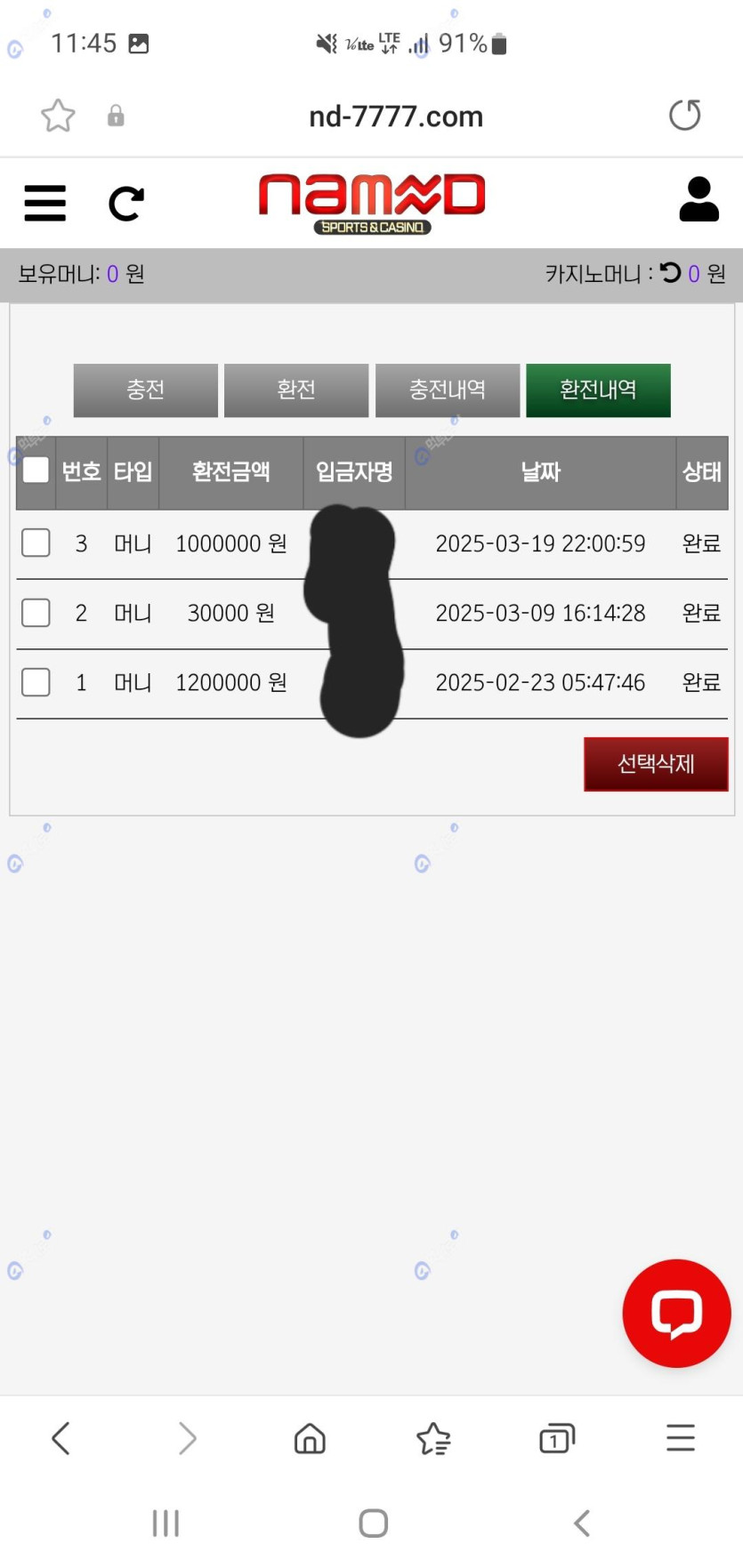
Task: Refresh the casino money (카지노머니) balance
Action: click(x=671, y=273)
